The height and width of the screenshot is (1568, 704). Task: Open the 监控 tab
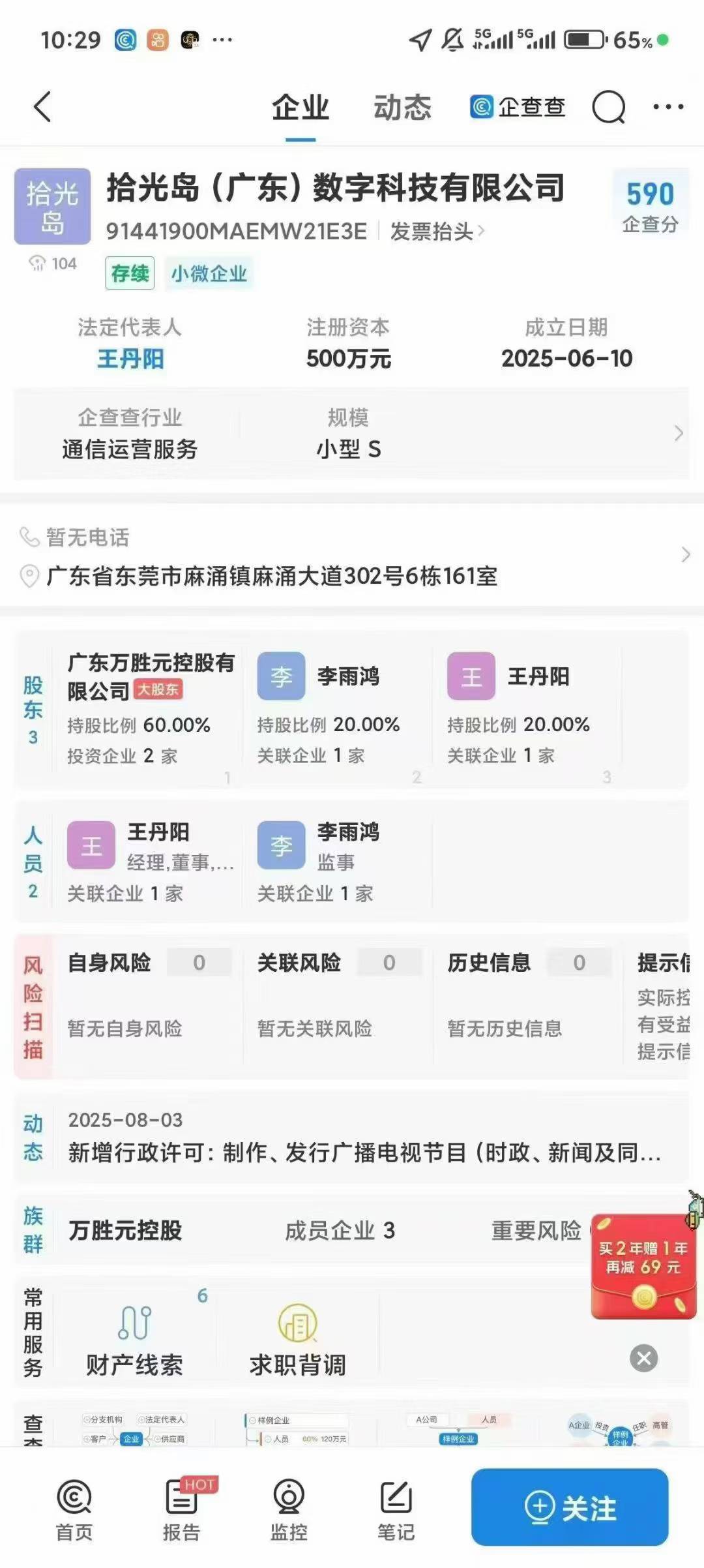point(289,1509)
